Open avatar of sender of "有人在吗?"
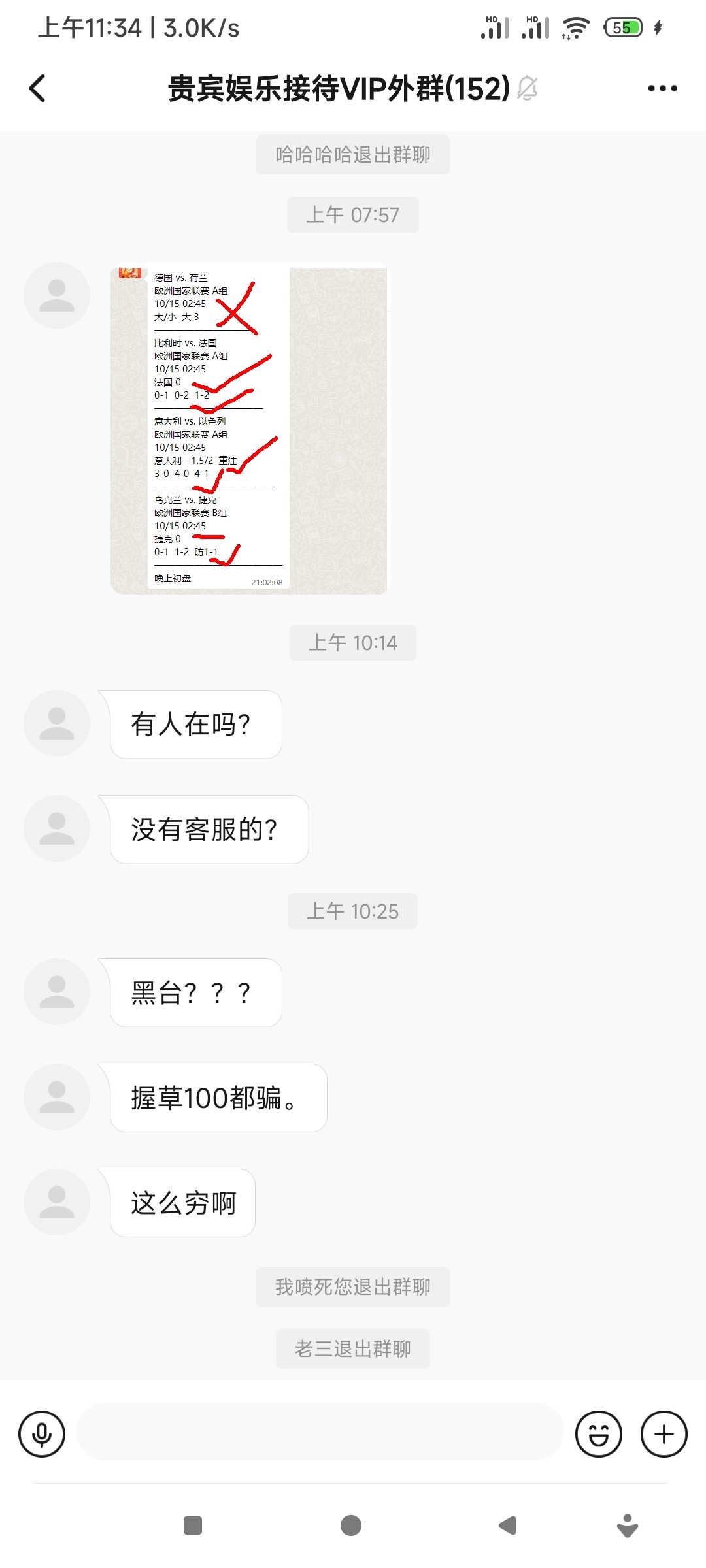Viewport: 706px width, 1568px height. point(57,723)
